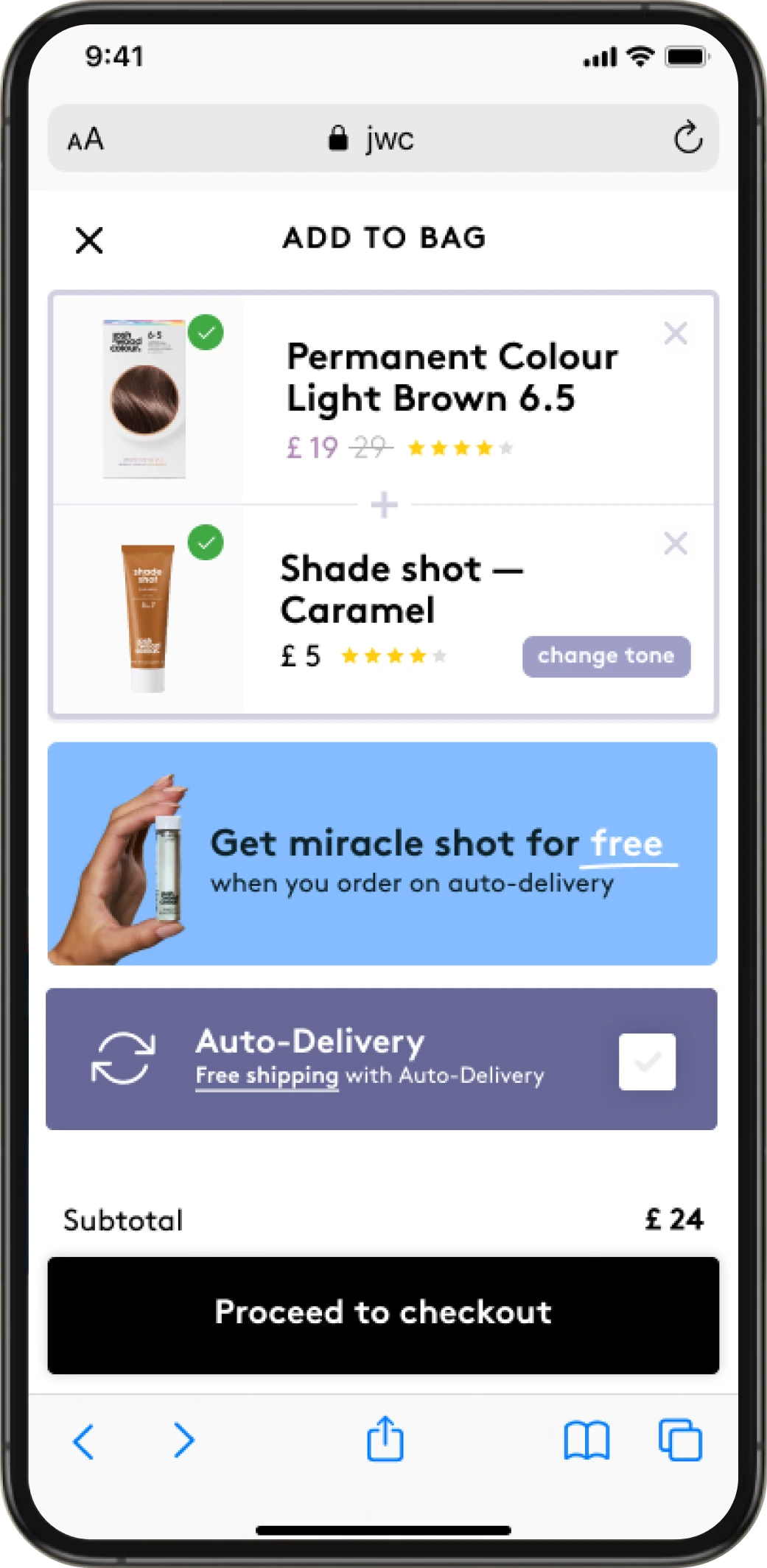Tick the Auto-Delivery checkbox

tap(647, 1062)
